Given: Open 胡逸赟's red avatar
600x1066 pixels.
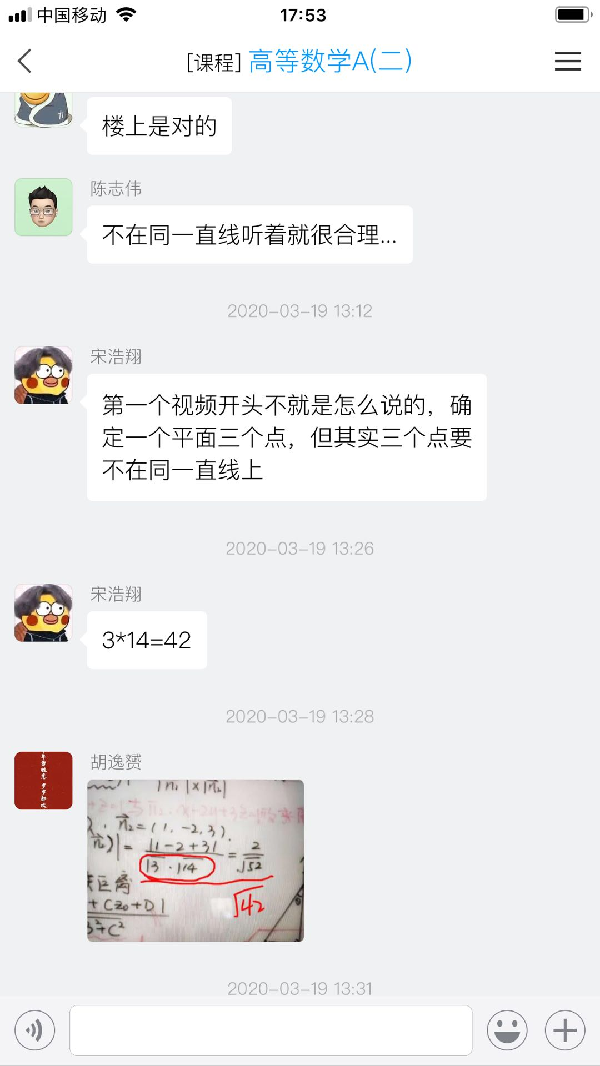Looking at the screenshot, I should coord(43,780).
